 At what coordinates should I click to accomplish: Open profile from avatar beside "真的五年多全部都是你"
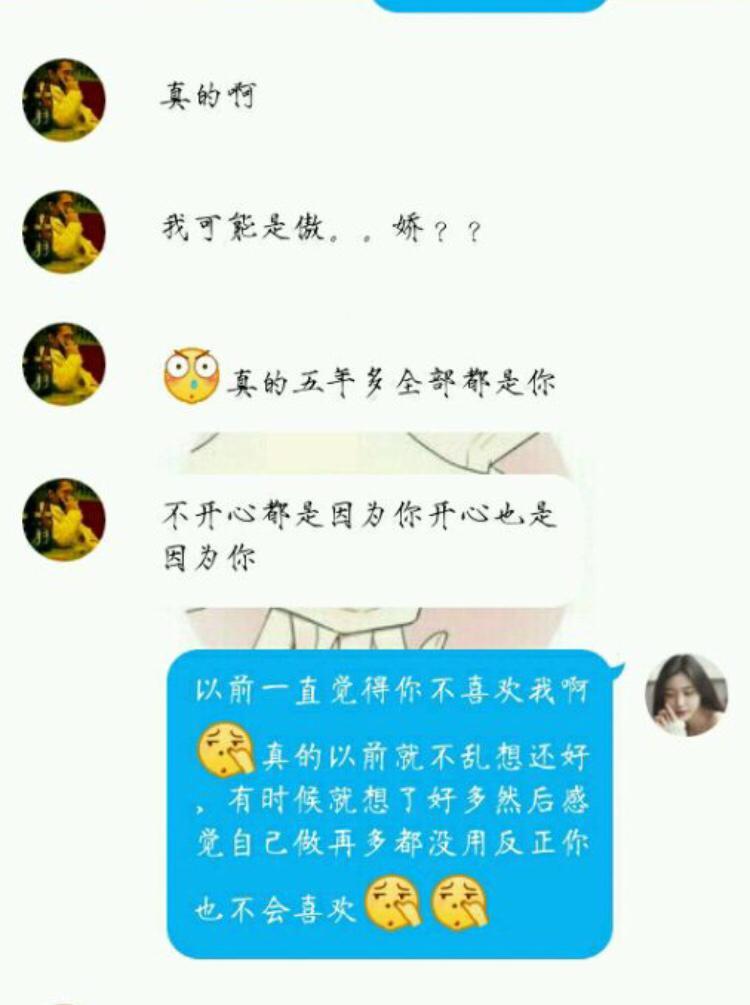pyautogui.click(x=64, y=364)
